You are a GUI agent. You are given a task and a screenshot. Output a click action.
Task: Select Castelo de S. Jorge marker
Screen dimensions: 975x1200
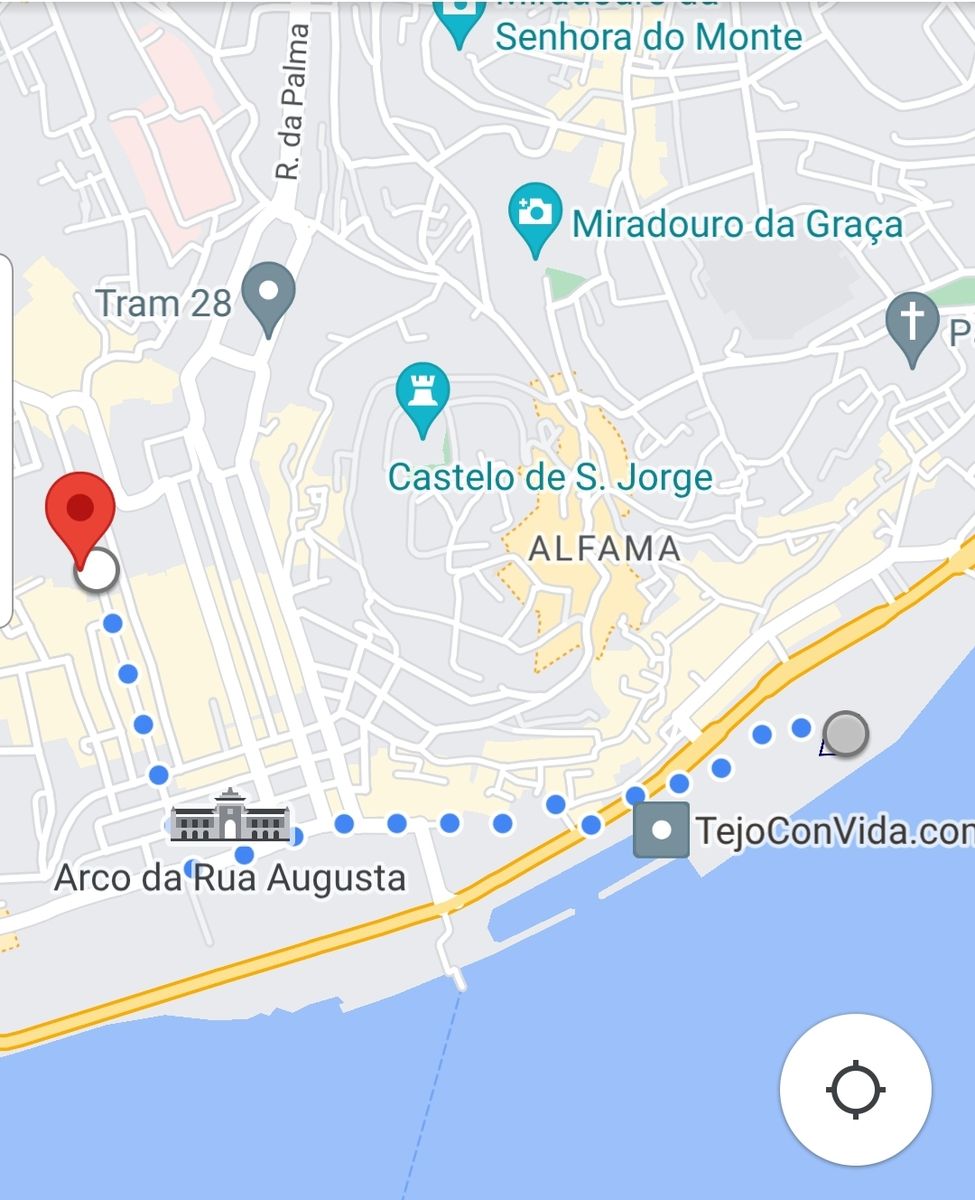coord(422,394)
